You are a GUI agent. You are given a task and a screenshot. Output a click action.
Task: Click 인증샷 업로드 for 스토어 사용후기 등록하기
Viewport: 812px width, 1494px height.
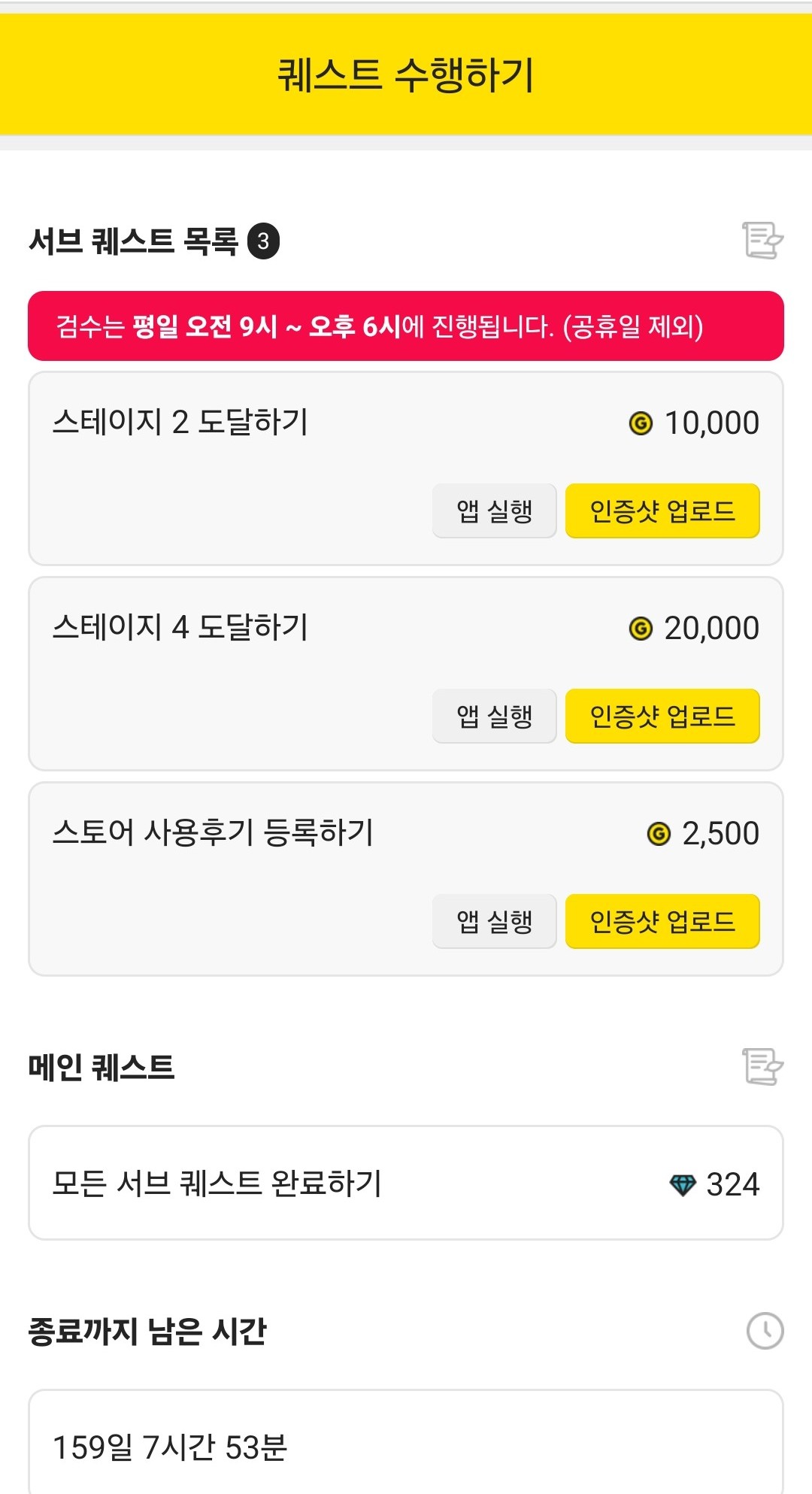point(662,921)
